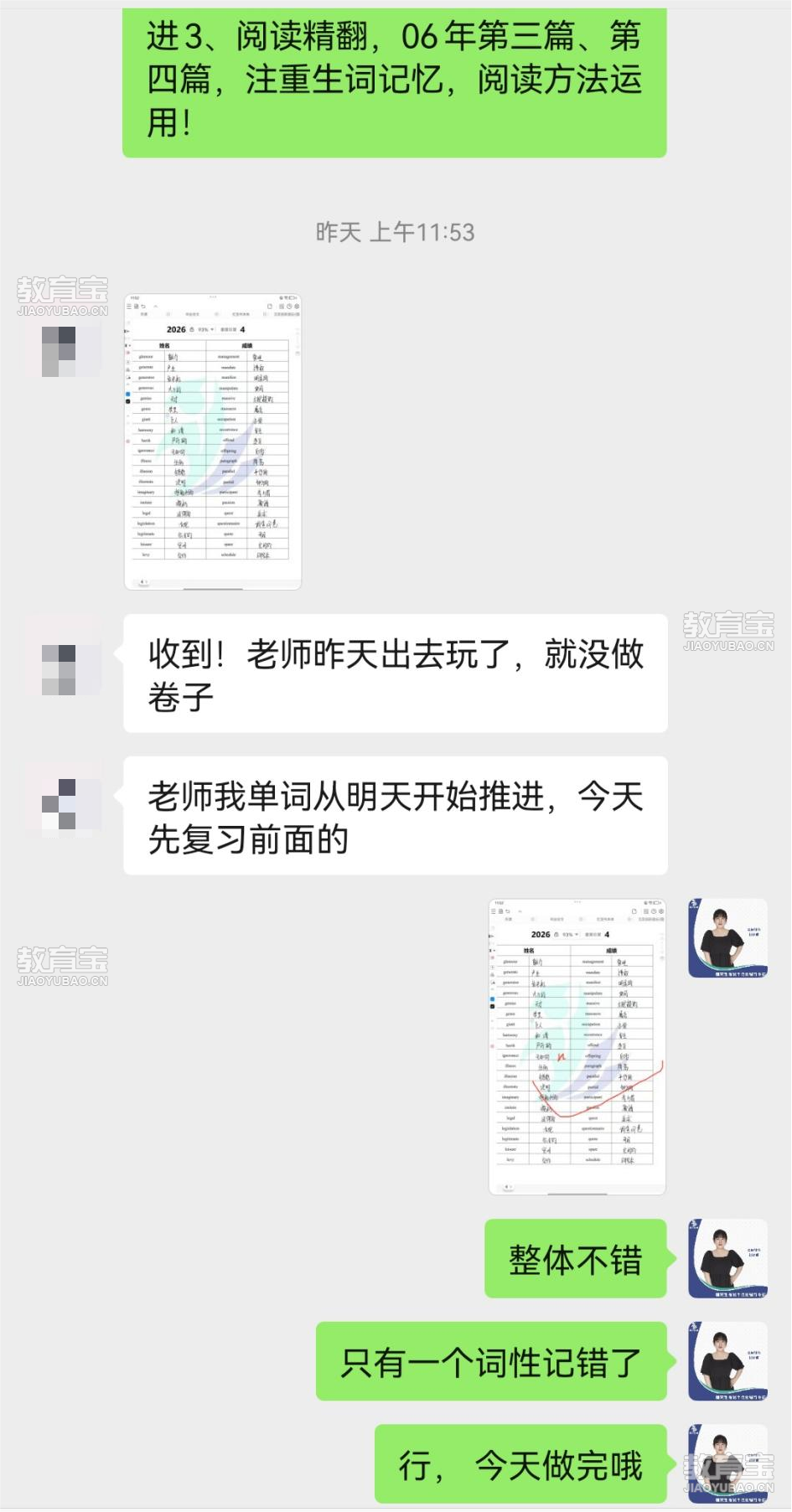The height and width of the screenshot is (1512, 792).
Task: Tap the avatar beside 老师我单词从明天开始推进
Action: click(x=60, y=805)
